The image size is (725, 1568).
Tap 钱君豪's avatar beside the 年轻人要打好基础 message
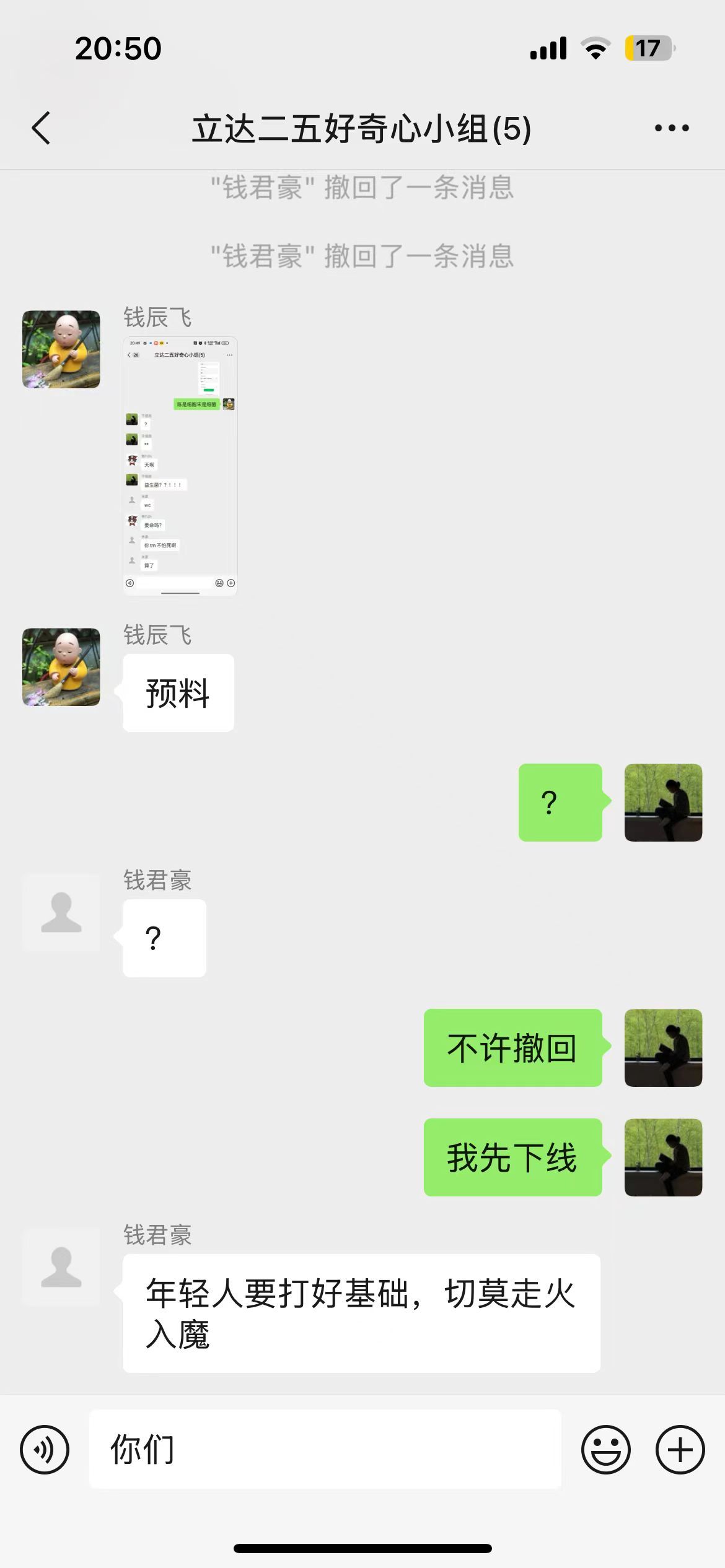(61, 1267)
